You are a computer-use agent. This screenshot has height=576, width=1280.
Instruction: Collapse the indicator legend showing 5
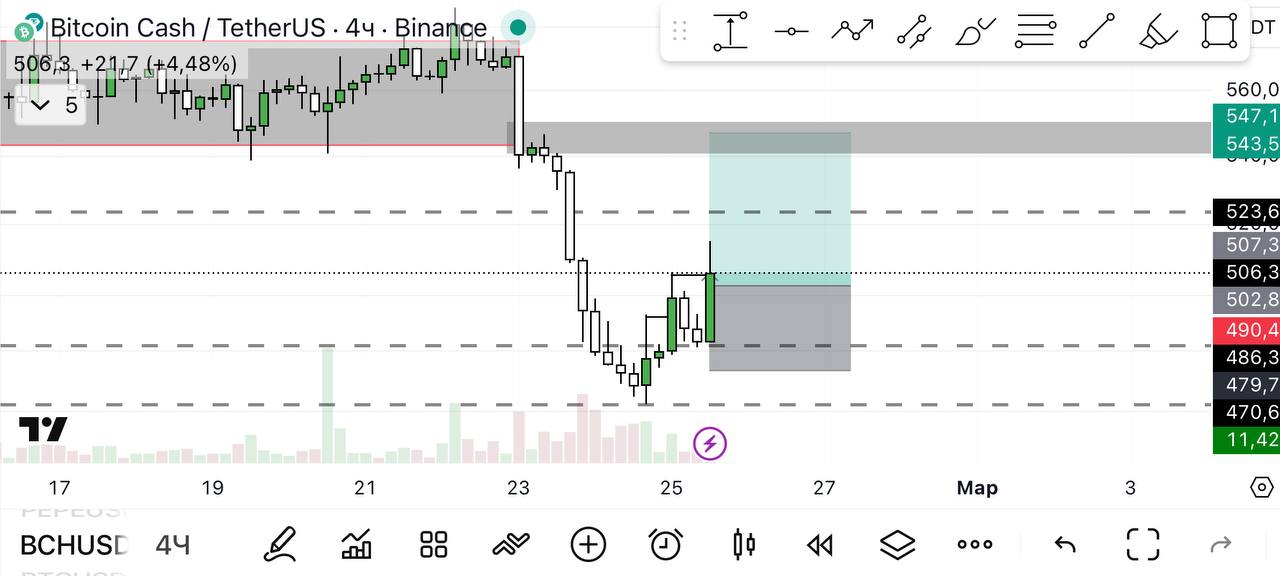[41, 104]
